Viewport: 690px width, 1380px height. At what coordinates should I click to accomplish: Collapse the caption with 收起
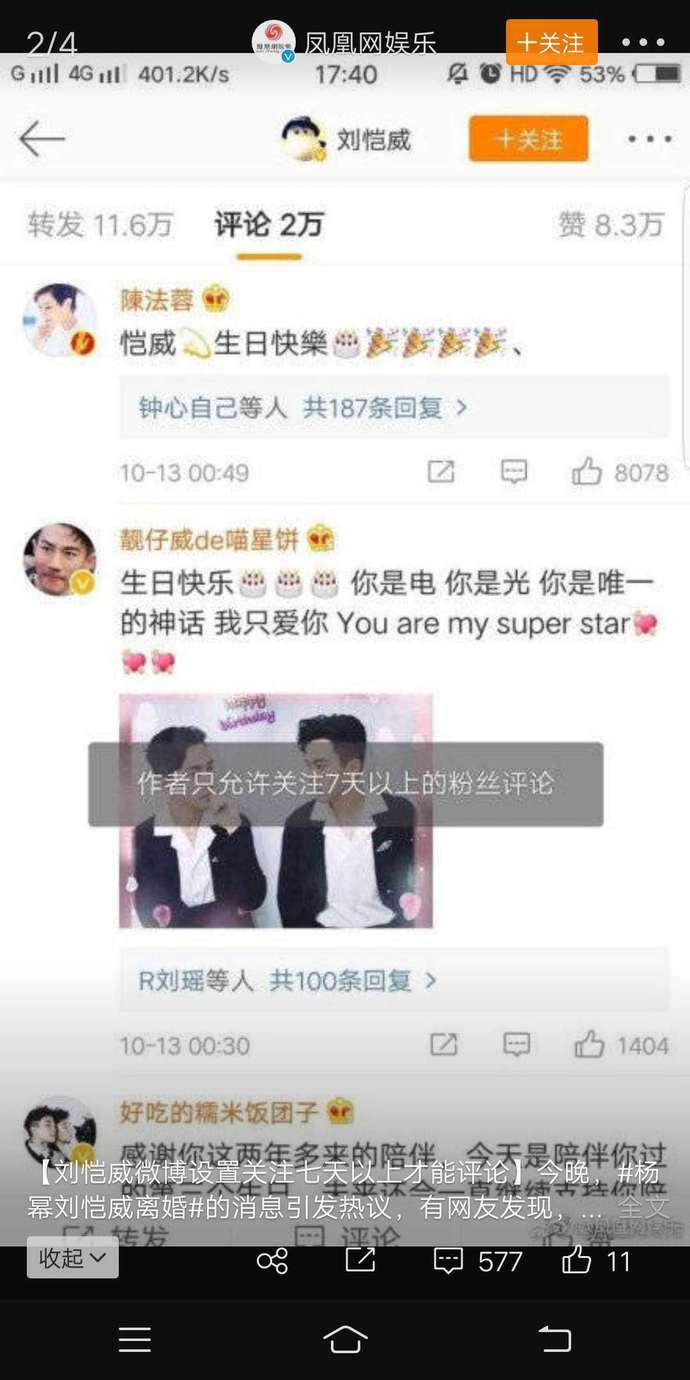point(73,1259)
